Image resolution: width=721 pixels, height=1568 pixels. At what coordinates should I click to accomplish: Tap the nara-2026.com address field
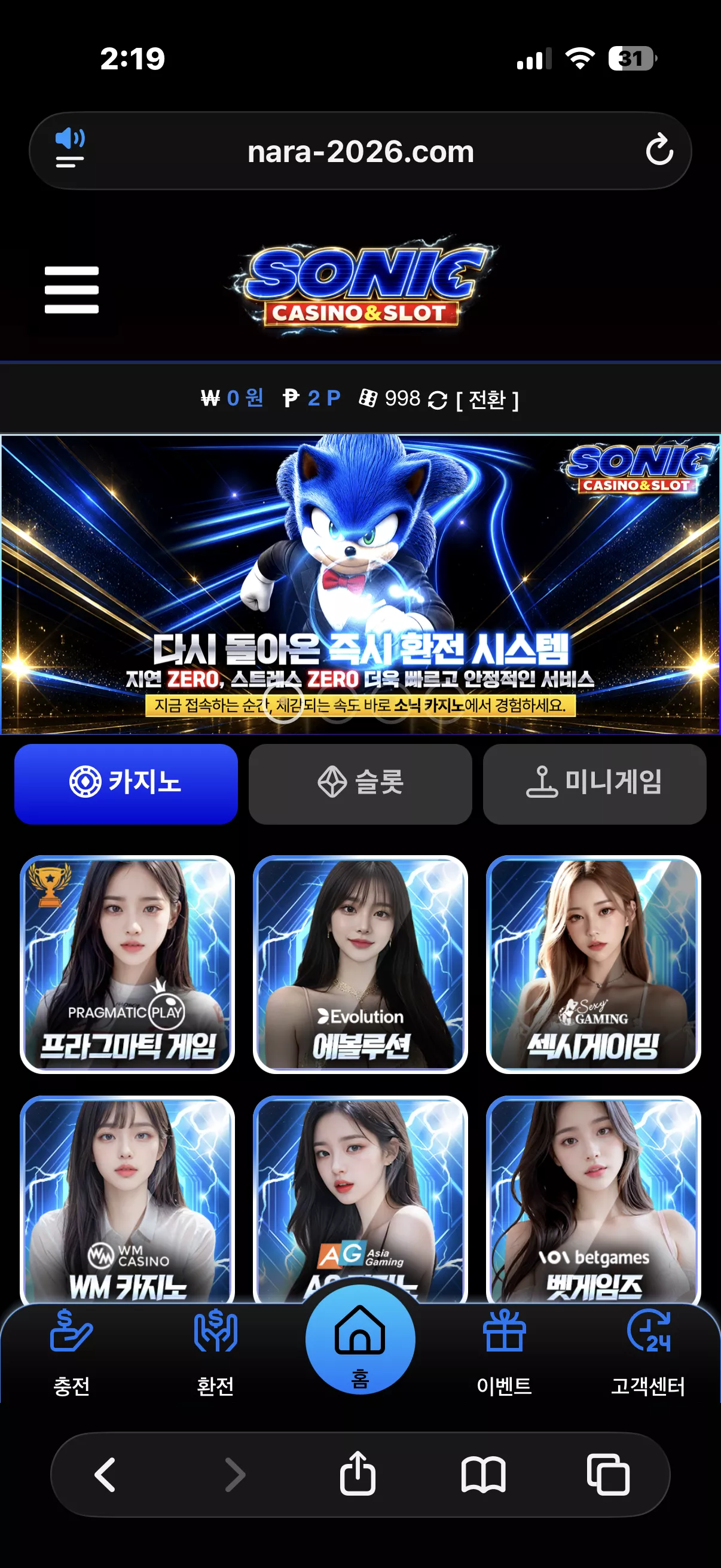(360, 151)
